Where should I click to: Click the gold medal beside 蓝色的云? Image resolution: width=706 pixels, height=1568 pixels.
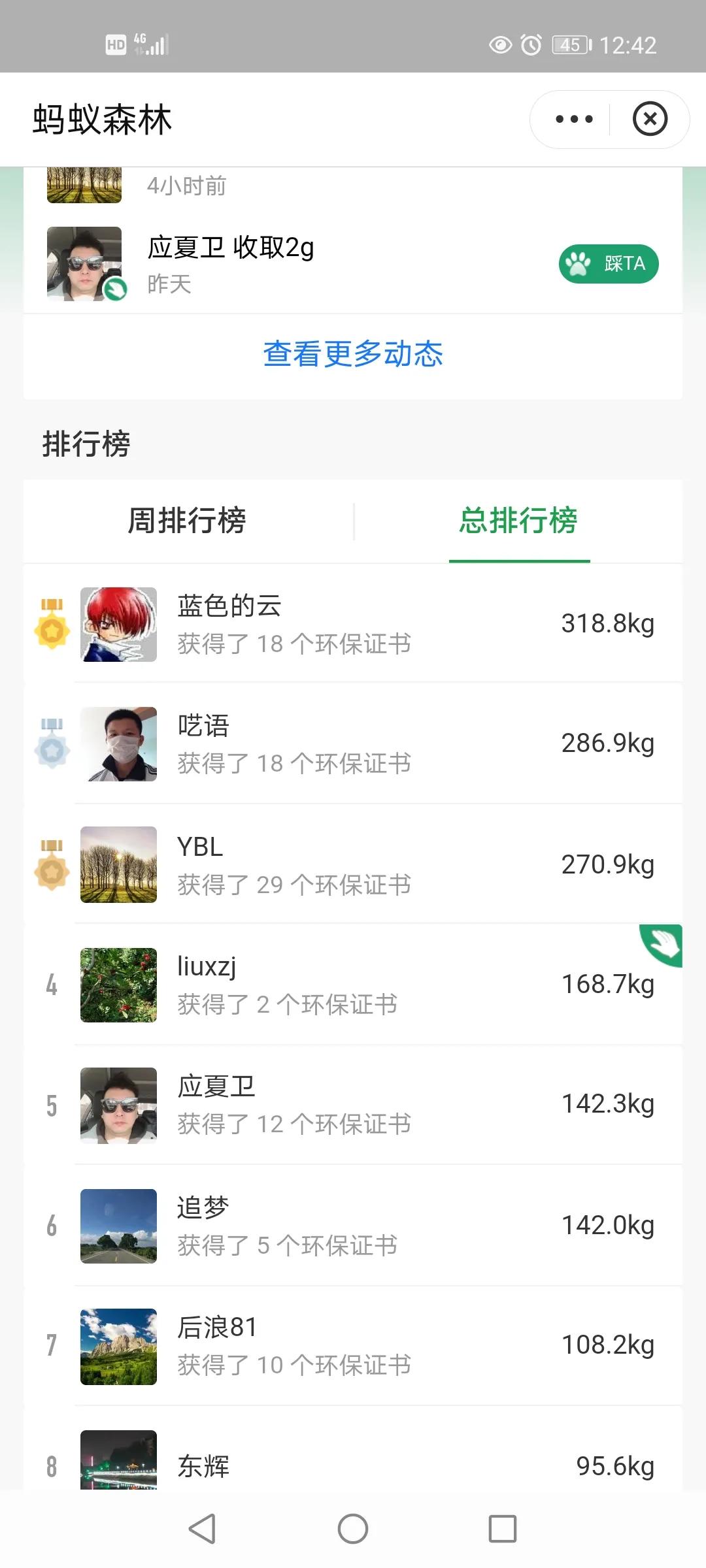click(x=52, y=624)
